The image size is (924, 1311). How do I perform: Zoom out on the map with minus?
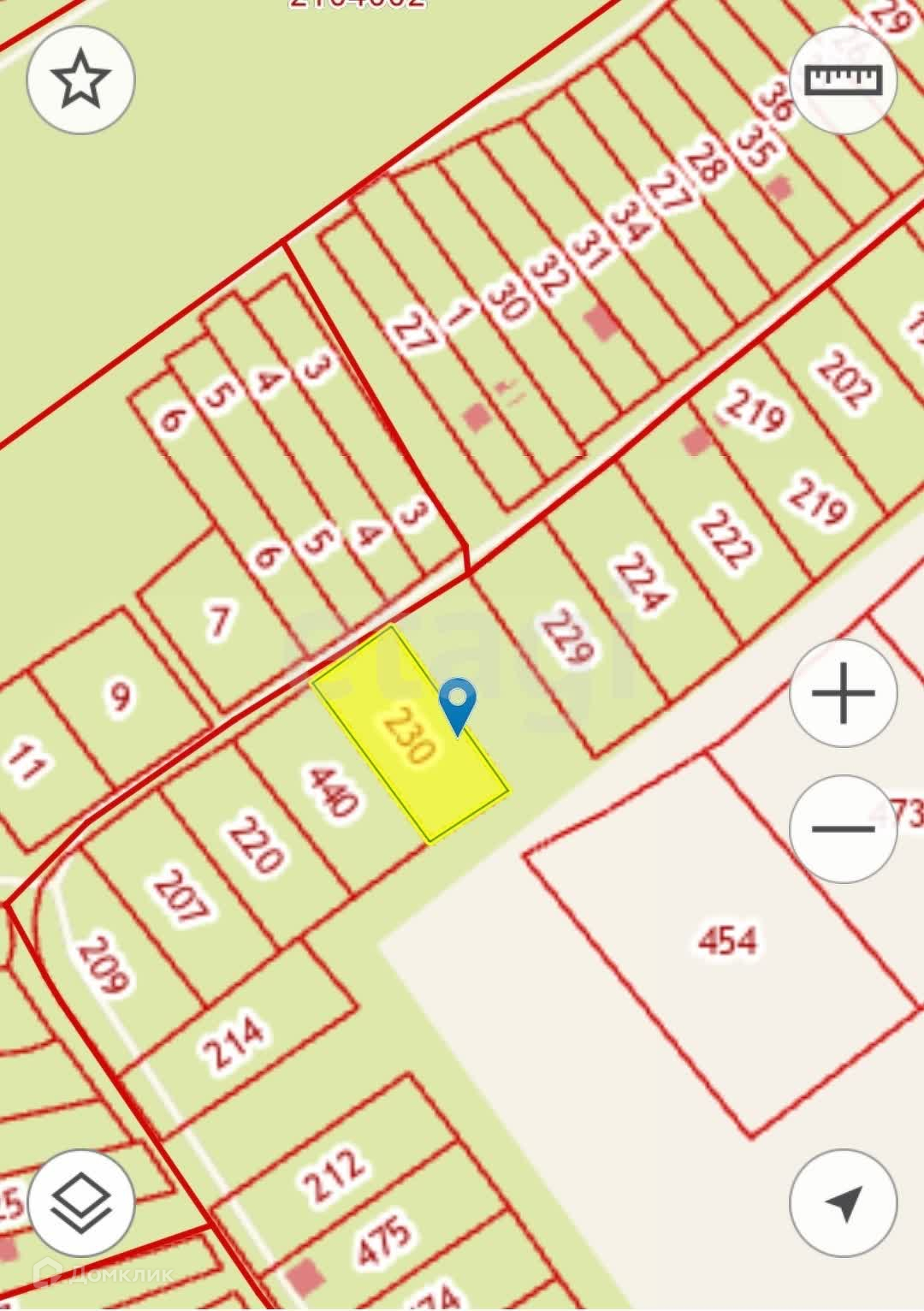click(x=843, y=828)
